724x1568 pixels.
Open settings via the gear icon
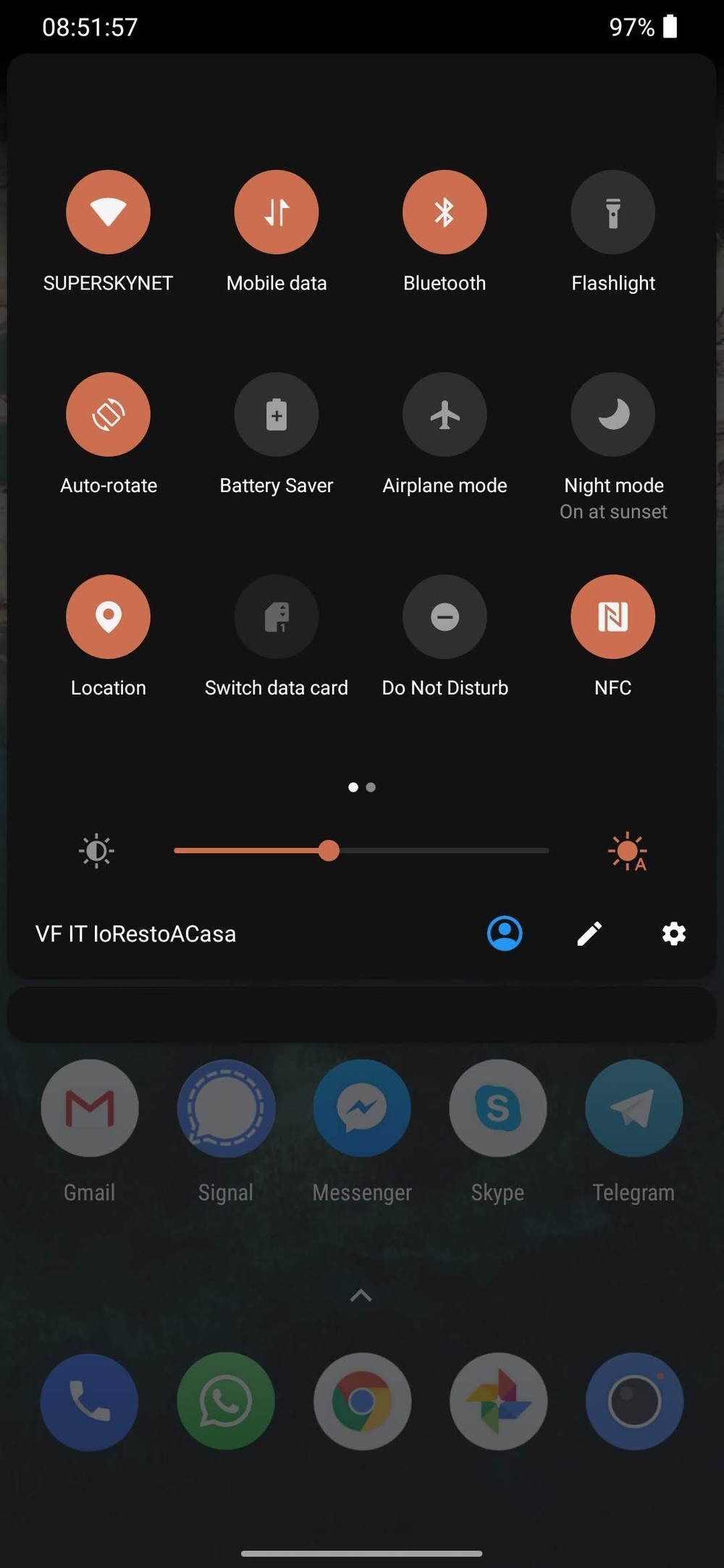point(674,933)
